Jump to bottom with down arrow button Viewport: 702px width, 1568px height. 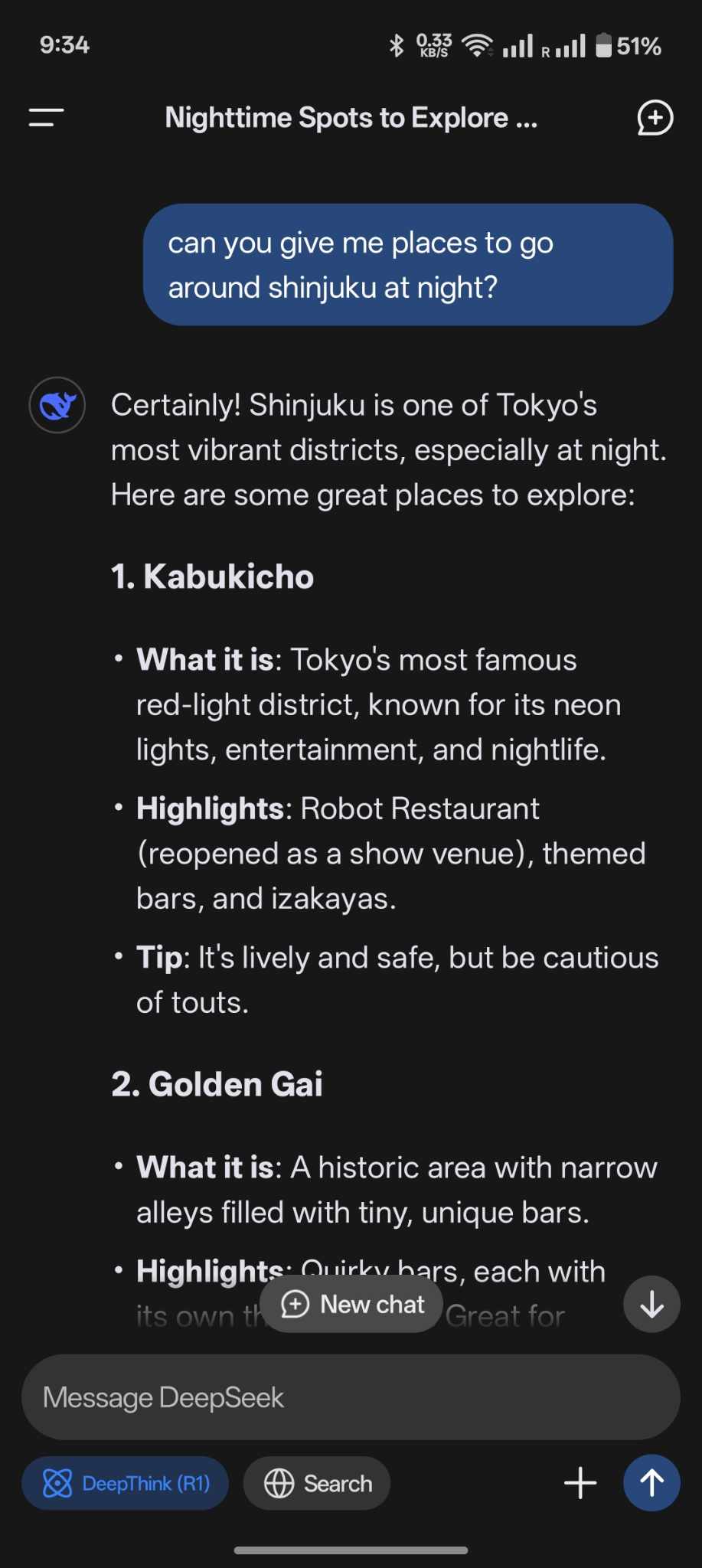[x=651, y=1304]
